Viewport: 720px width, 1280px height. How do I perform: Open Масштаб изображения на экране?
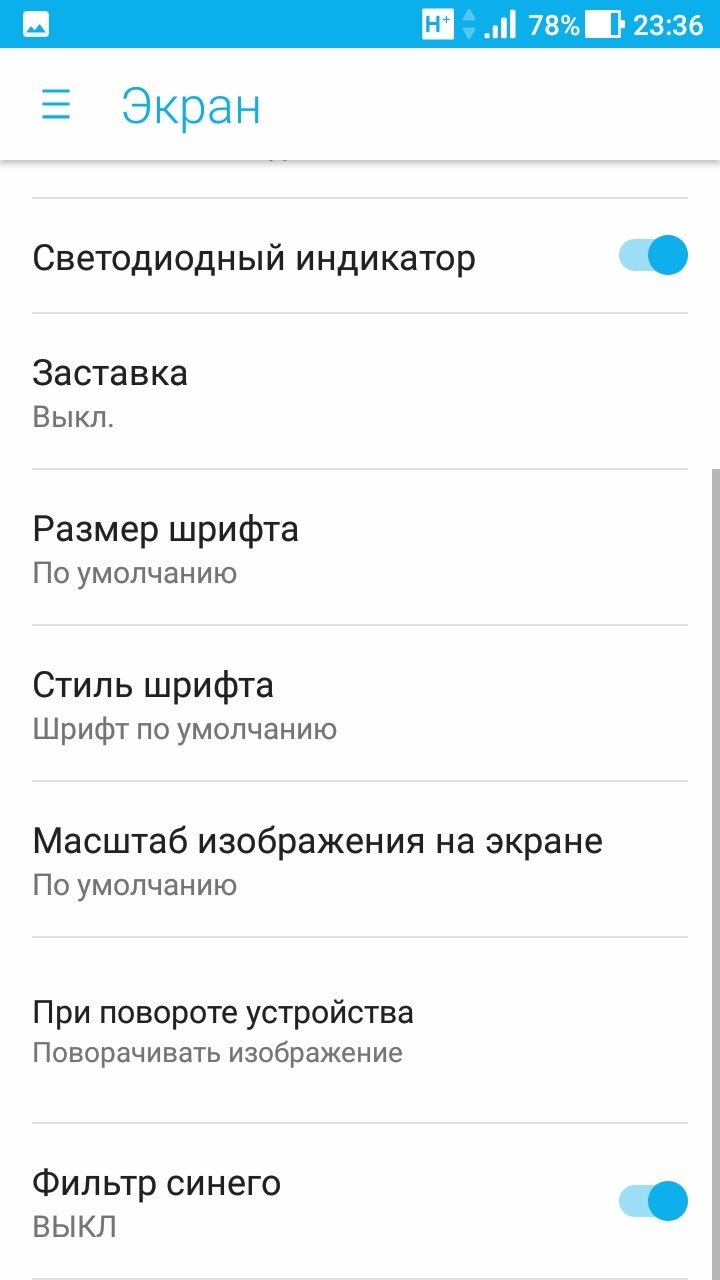360,859
